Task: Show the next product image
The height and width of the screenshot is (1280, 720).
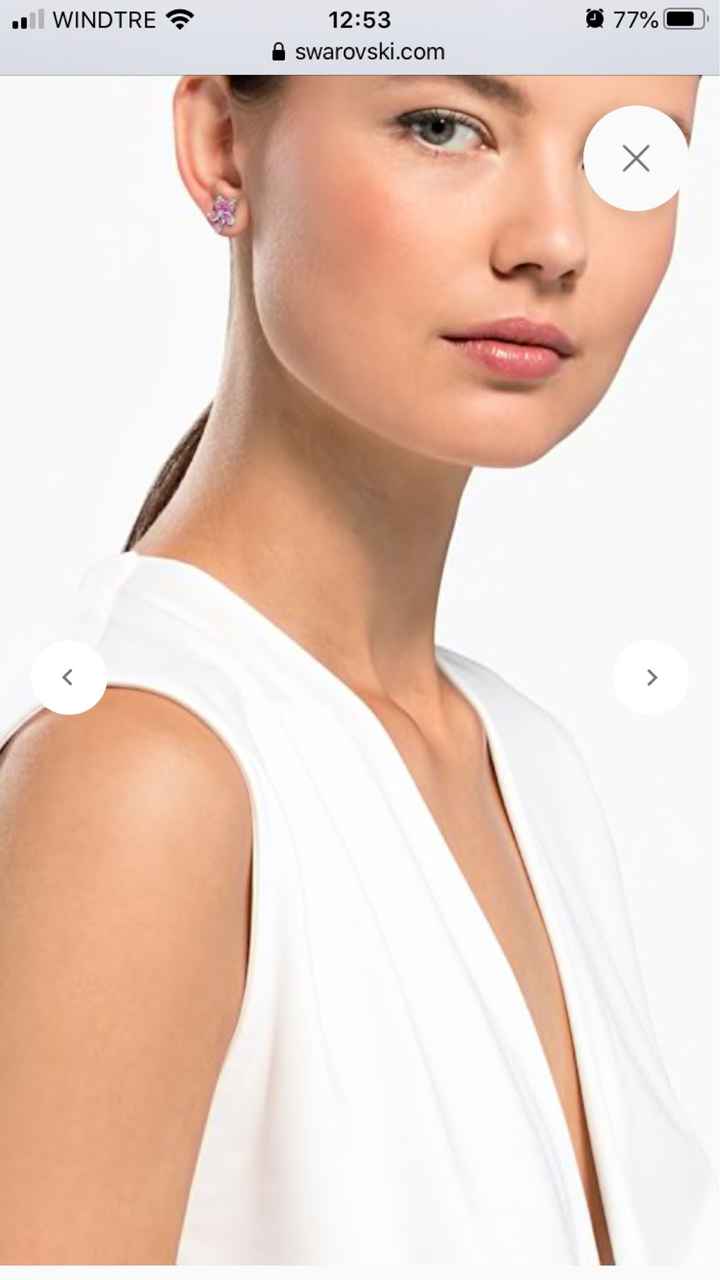Action: (651, 677)
